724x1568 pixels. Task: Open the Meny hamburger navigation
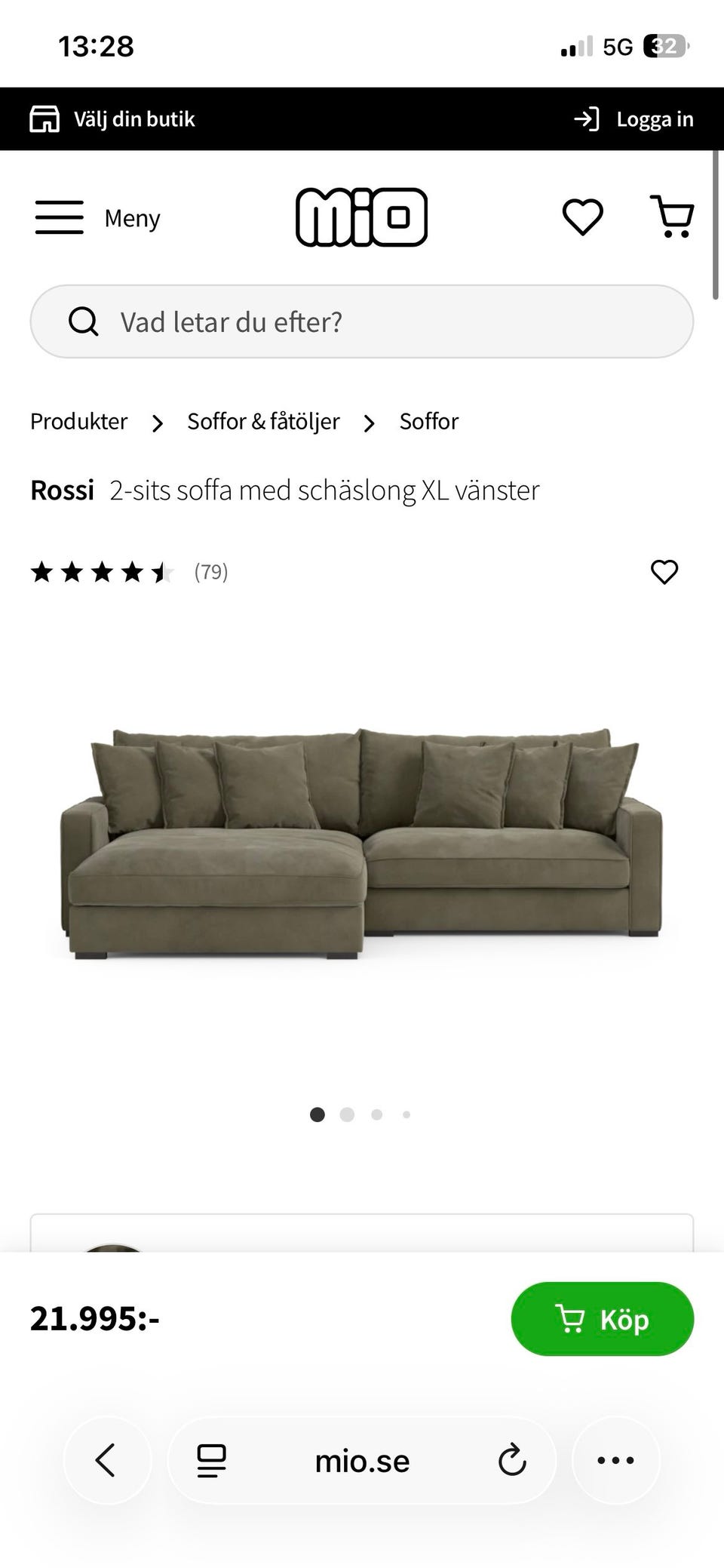point(60,217)
